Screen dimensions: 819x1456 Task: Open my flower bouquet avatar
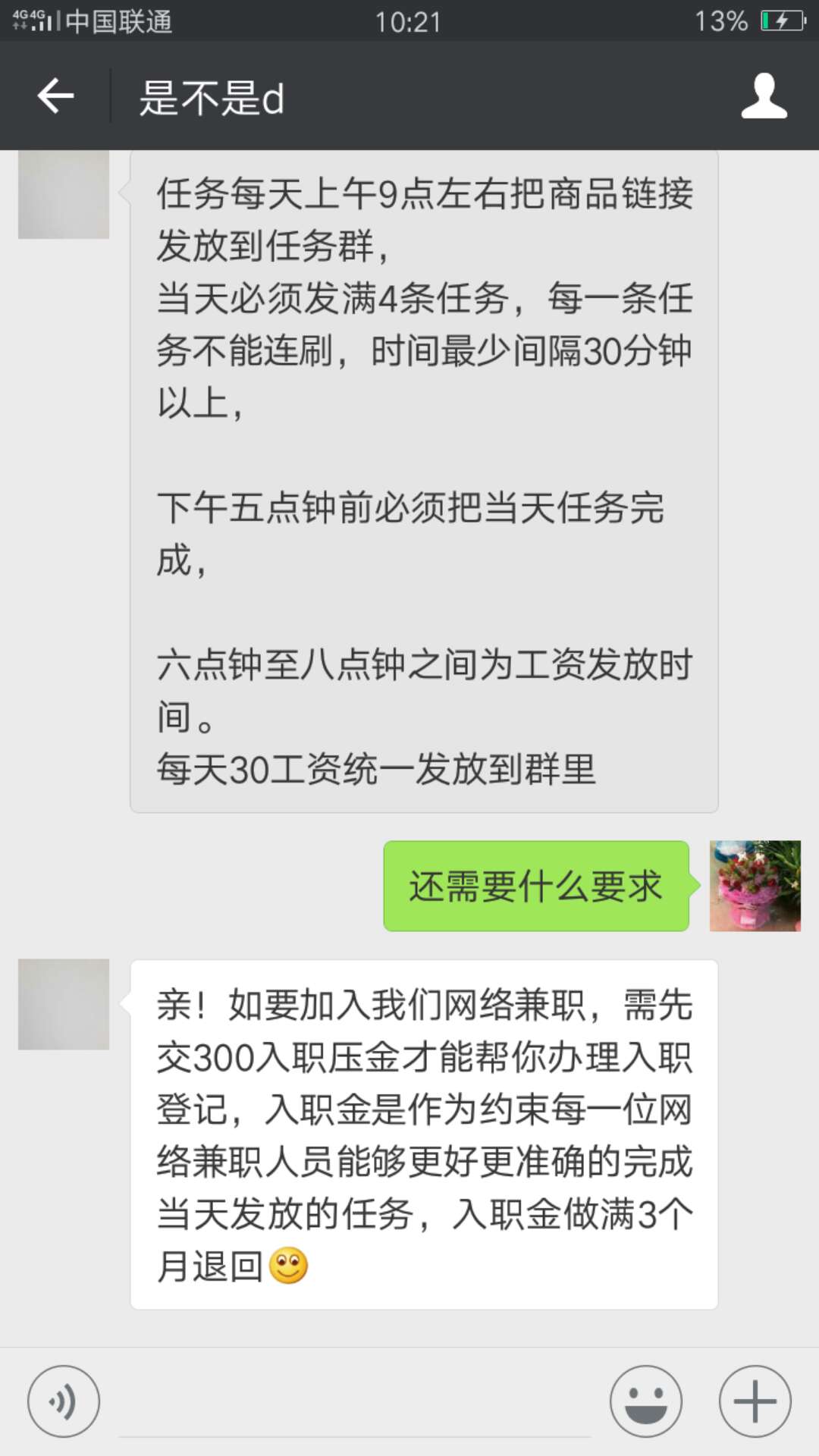click(x=755, y=886)
